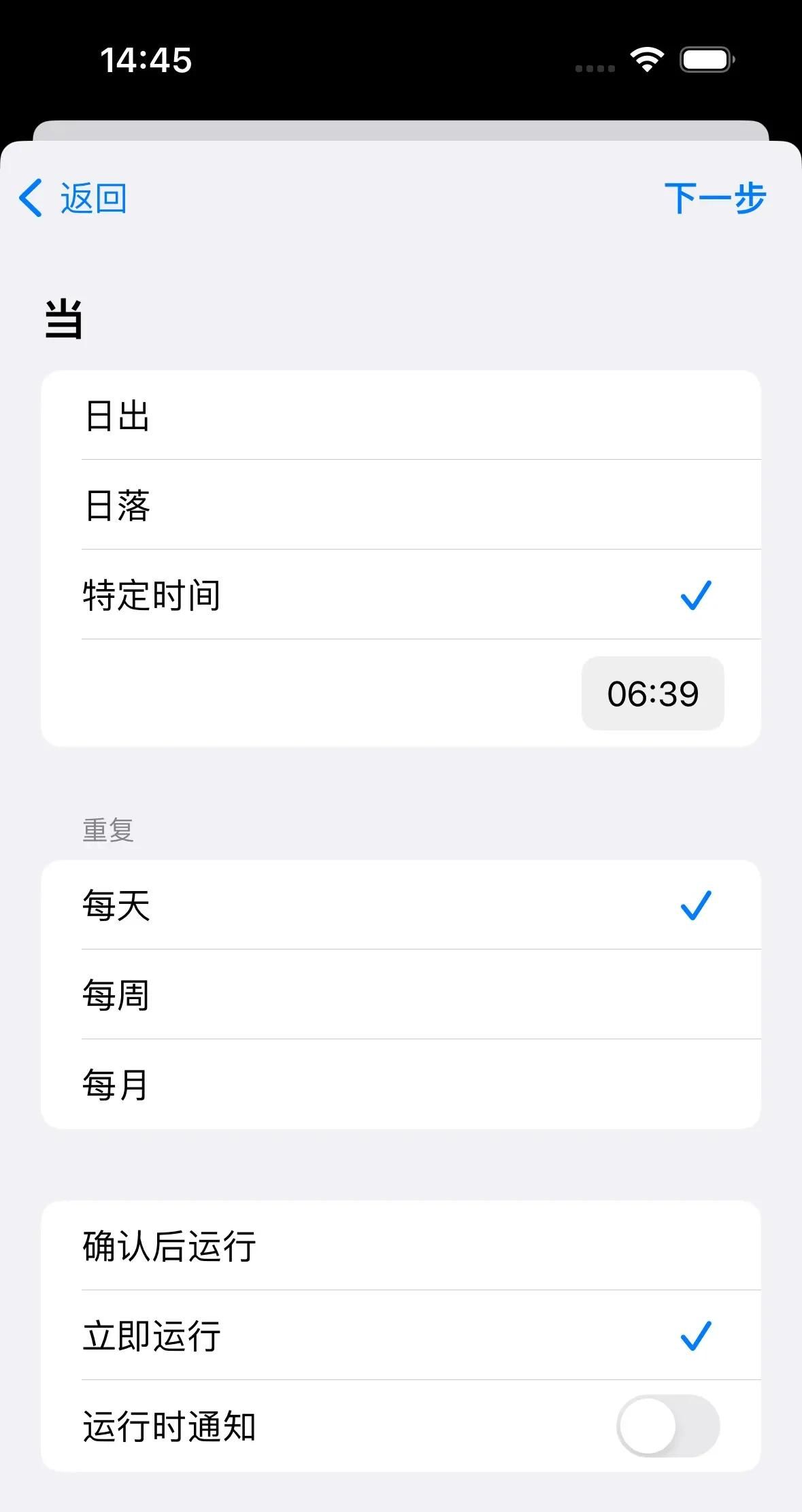This screenshot has height=1512, width=802.
Task: Select the 特定时间 row
Action: tap(272, 594)
